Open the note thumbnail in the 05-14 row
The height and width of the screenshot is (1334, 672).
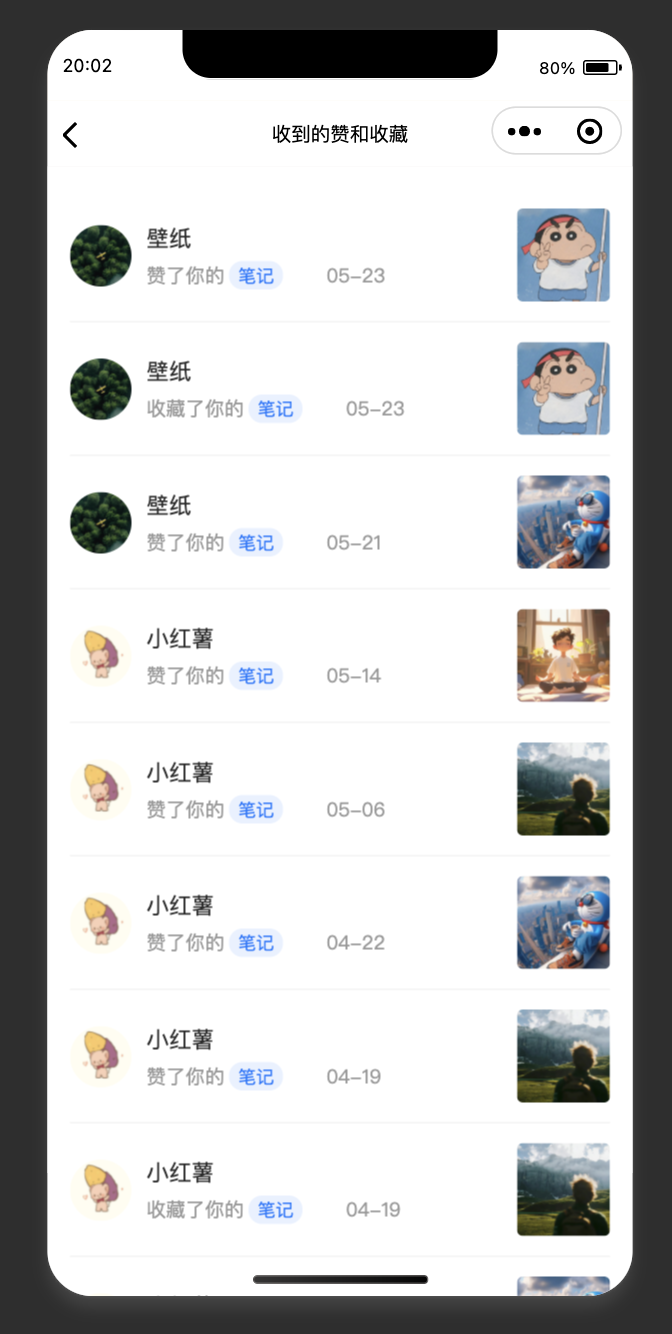coord(563,656)
